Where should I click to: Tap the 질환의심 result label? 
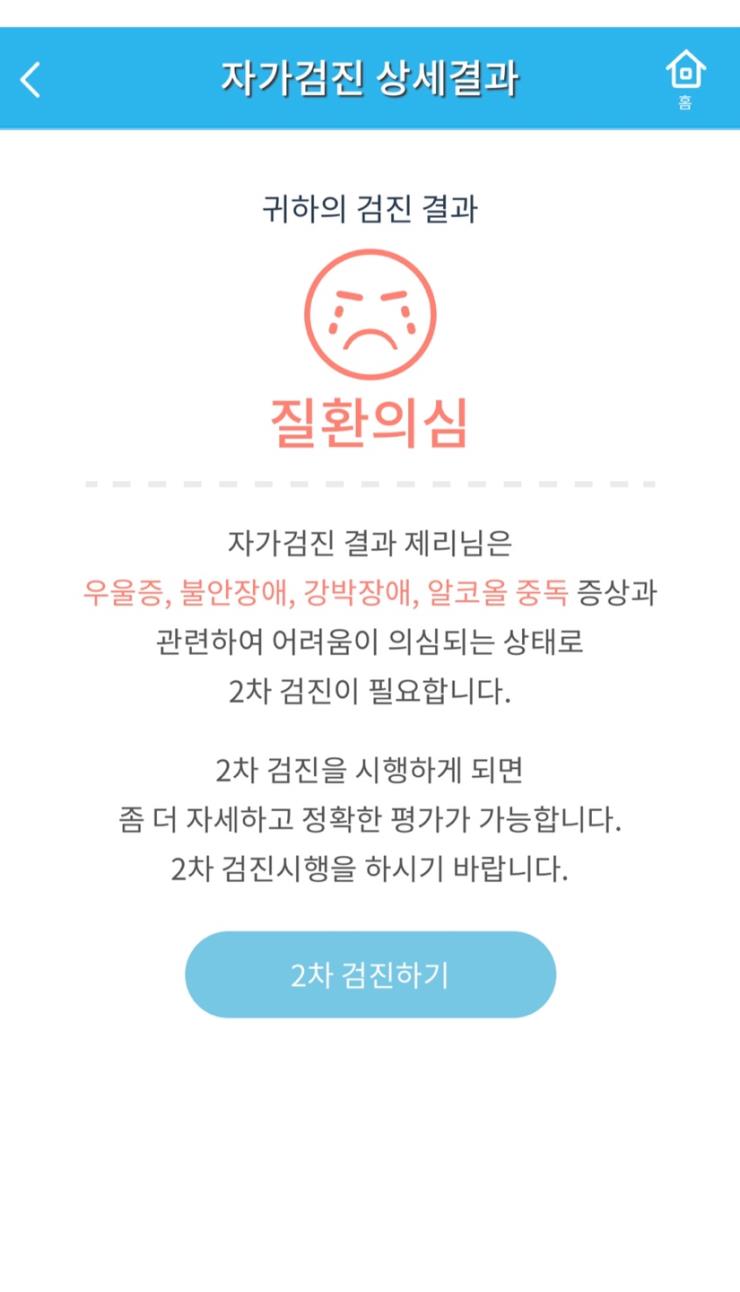370,420
